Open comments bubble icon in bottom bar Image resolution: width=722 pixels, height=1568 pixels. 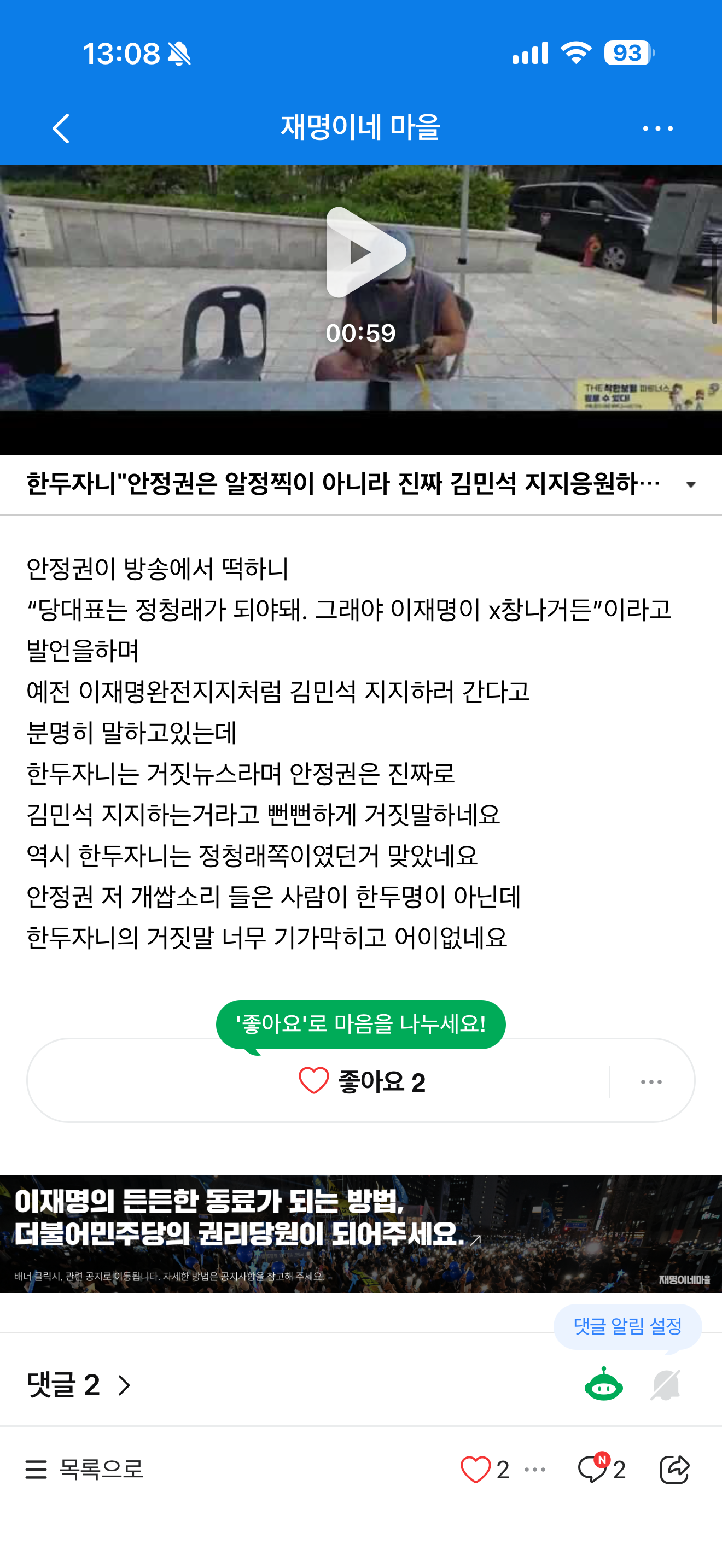593,1468
